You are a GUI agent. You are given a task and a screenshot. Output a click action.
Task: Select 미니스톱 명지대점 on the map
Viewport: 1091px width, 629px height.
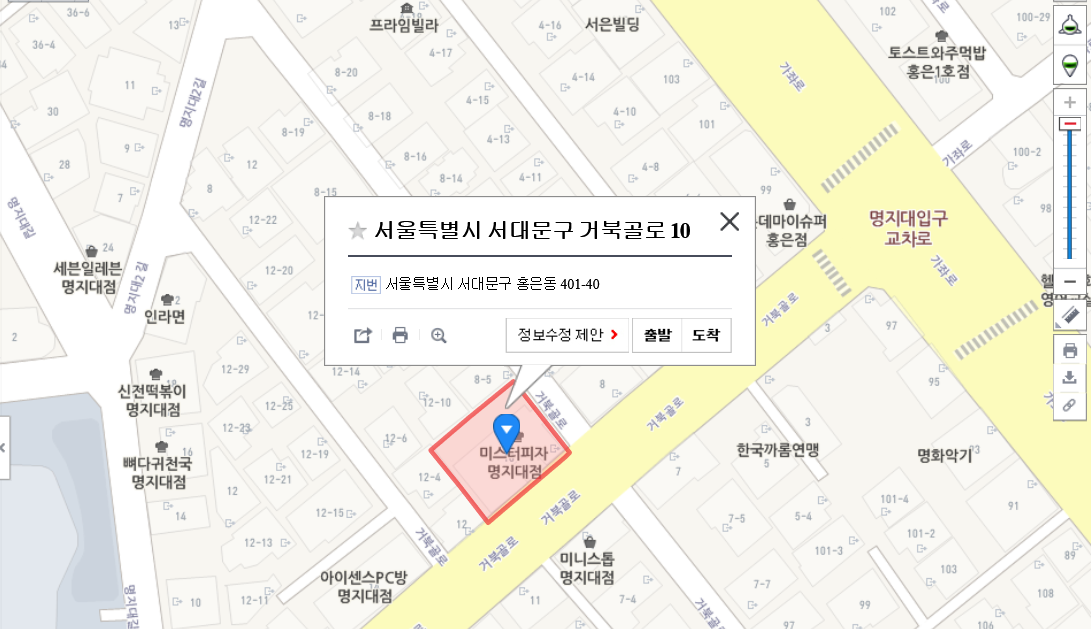click(587, 567)
